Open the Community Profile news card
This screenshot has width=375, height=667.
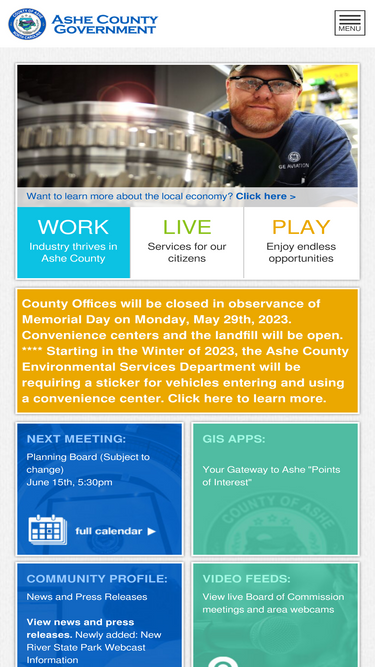(99, 615)
